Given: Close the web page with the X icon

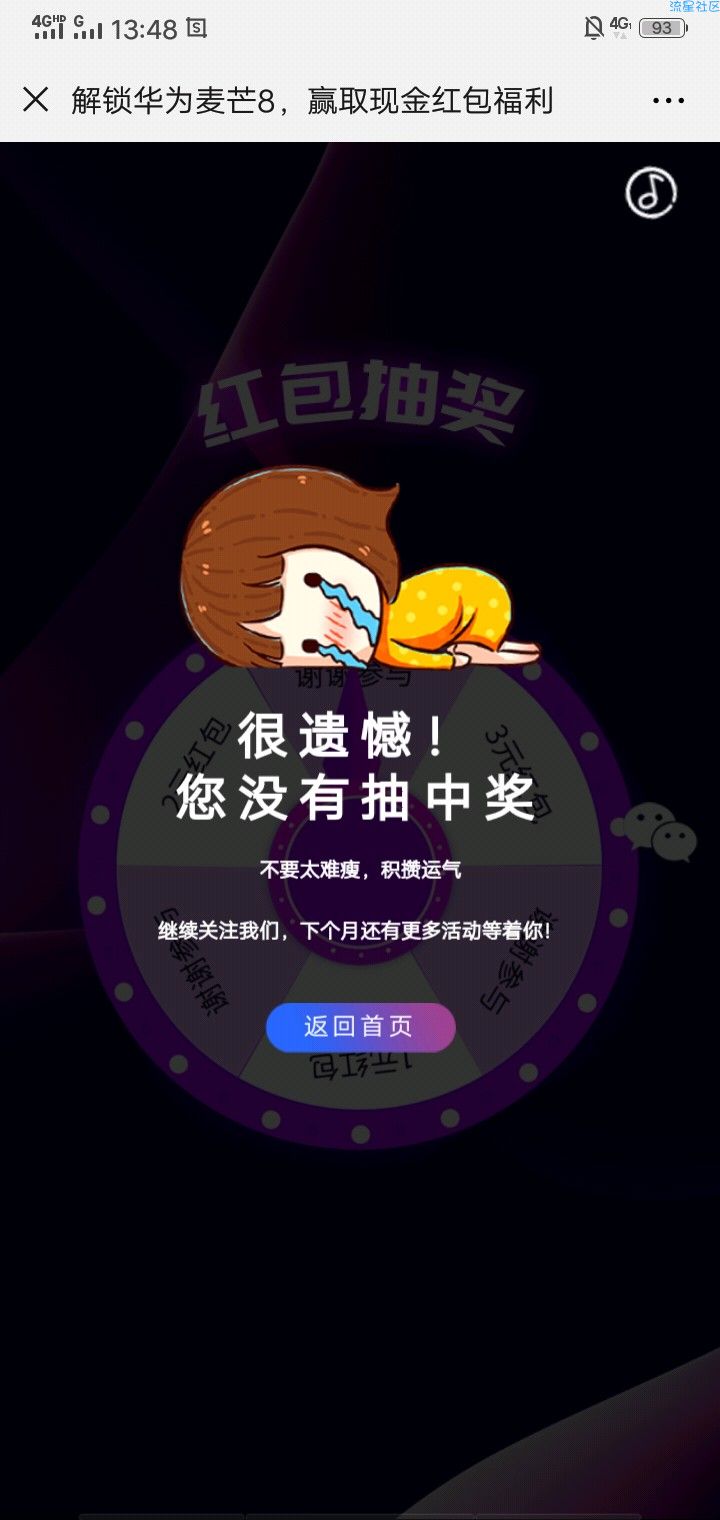Looking at the screenshot, I should 36,100.
